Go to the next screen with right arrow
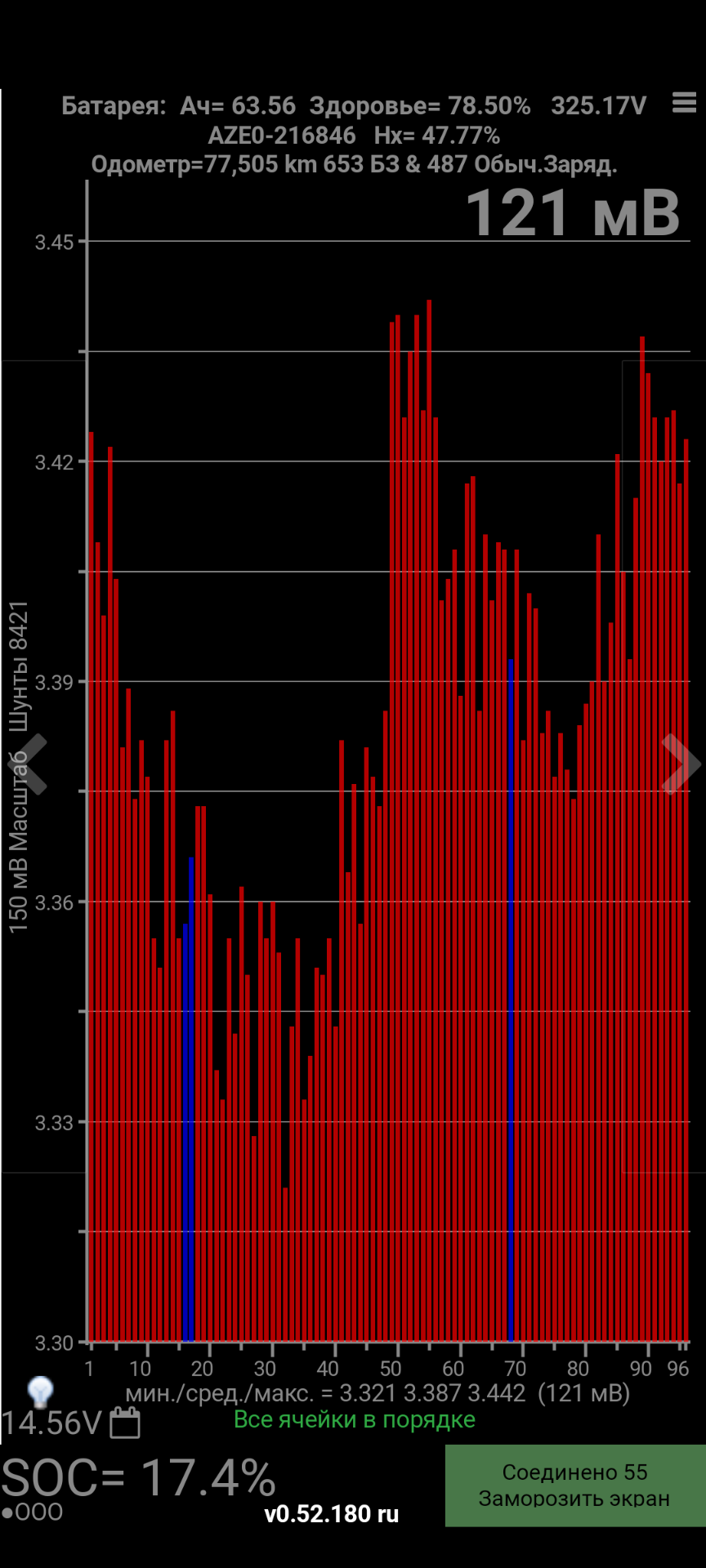Viewport: 706px width, 1568px height. tap(679, 764)
